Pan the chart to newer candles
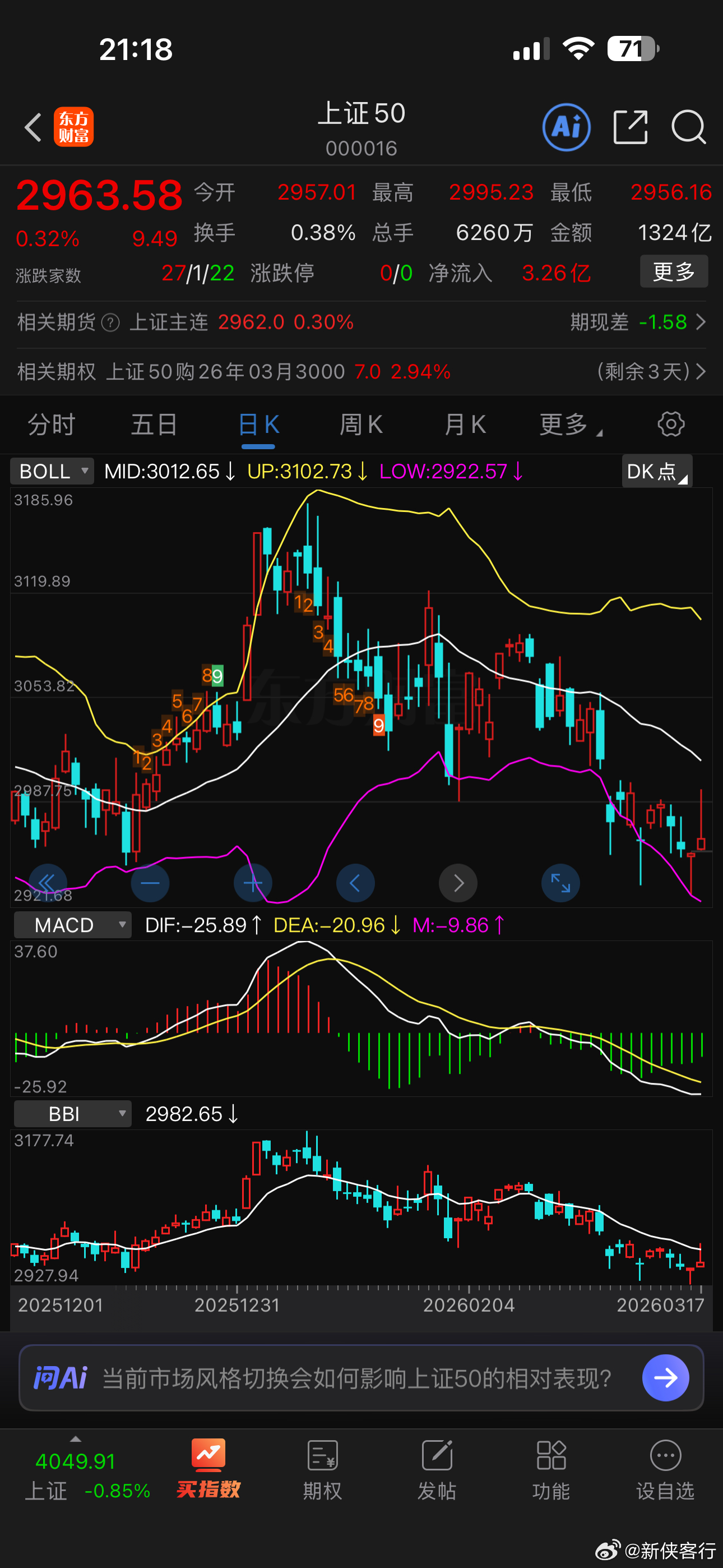 point(458,883)
